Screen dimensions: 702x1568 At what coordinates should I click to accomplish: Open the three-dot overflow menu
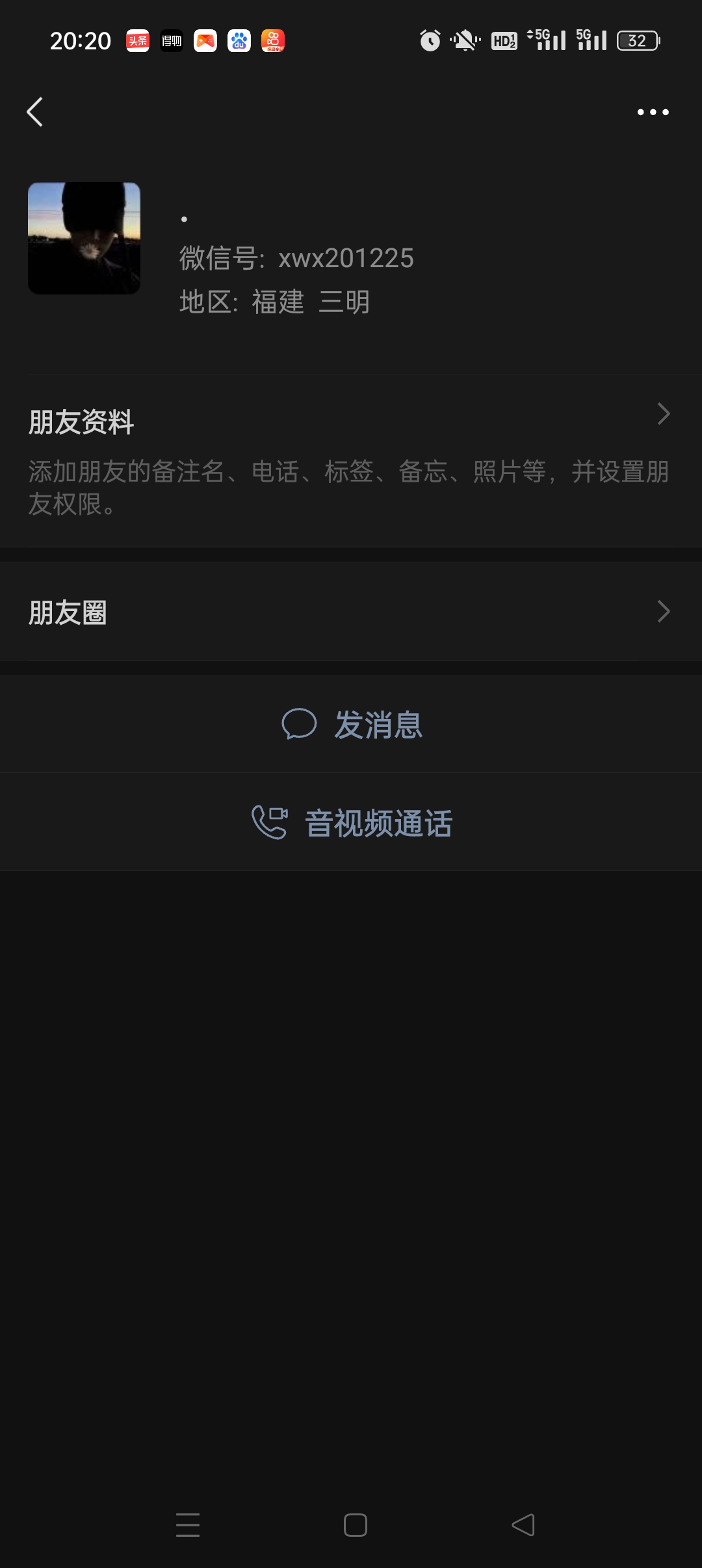tap(653, 112)
